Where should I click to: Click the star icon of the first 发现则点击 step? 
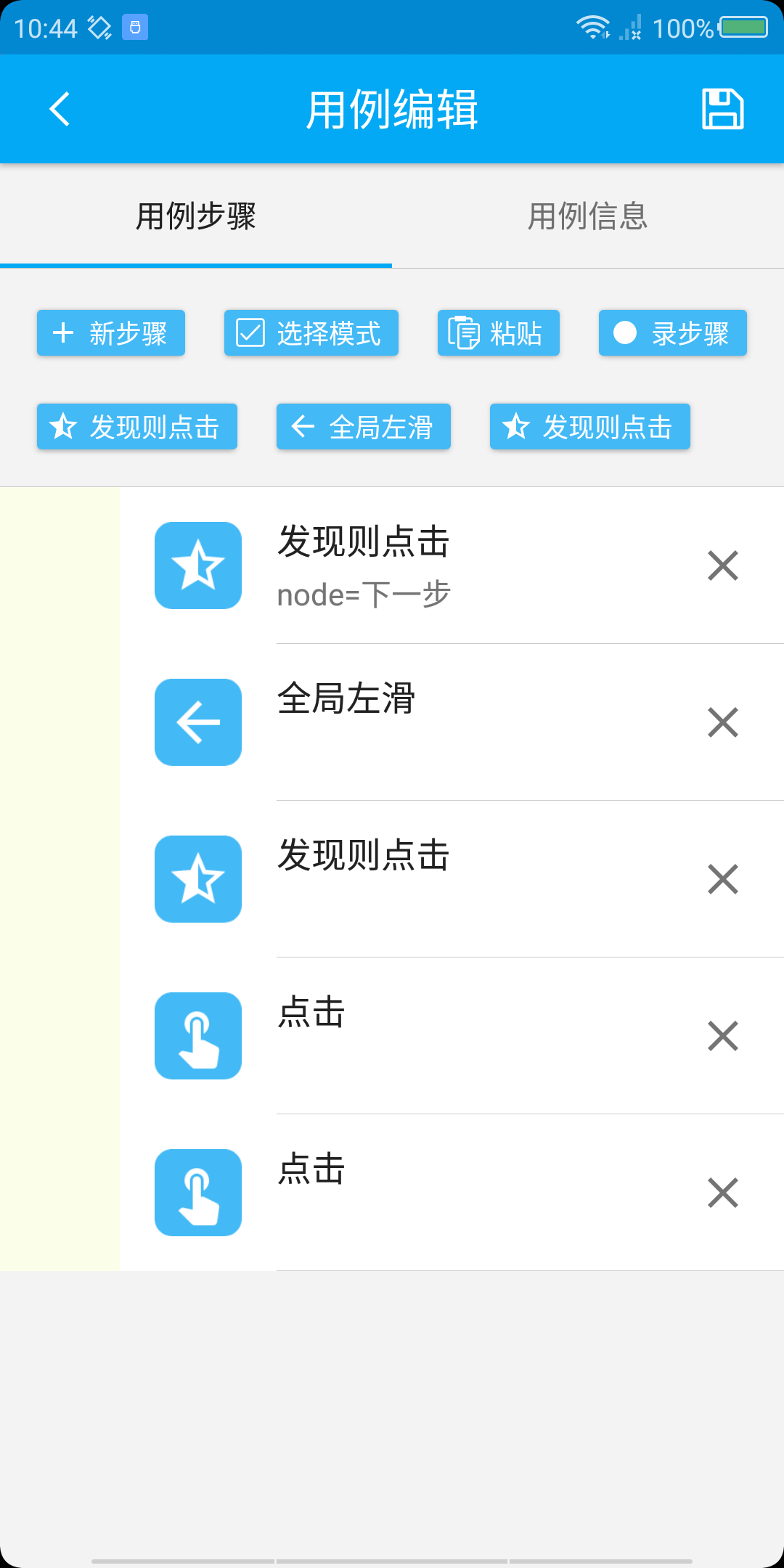pyautogui.click(x=198, y=565)
